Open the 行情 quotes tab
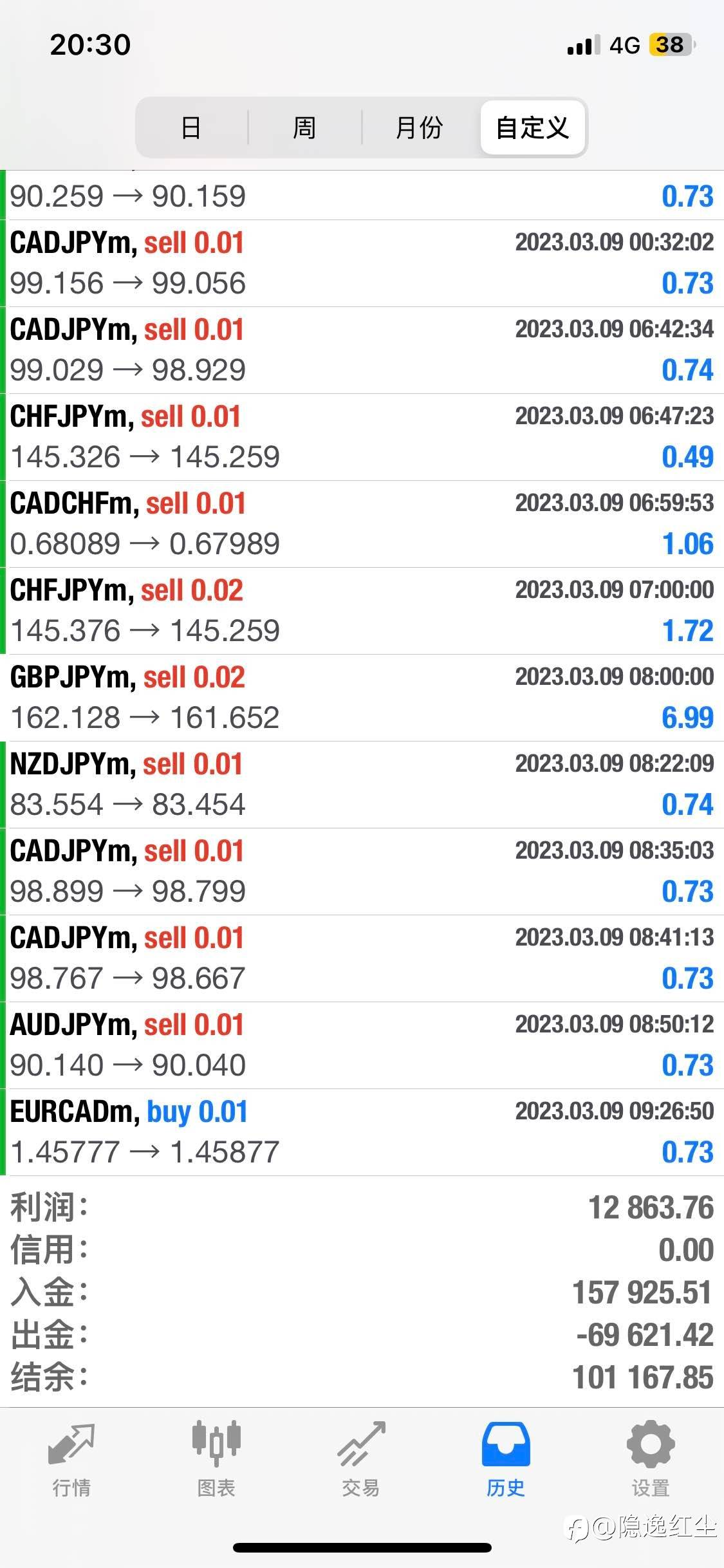The image size is (724, 1568). [71, 1459]
